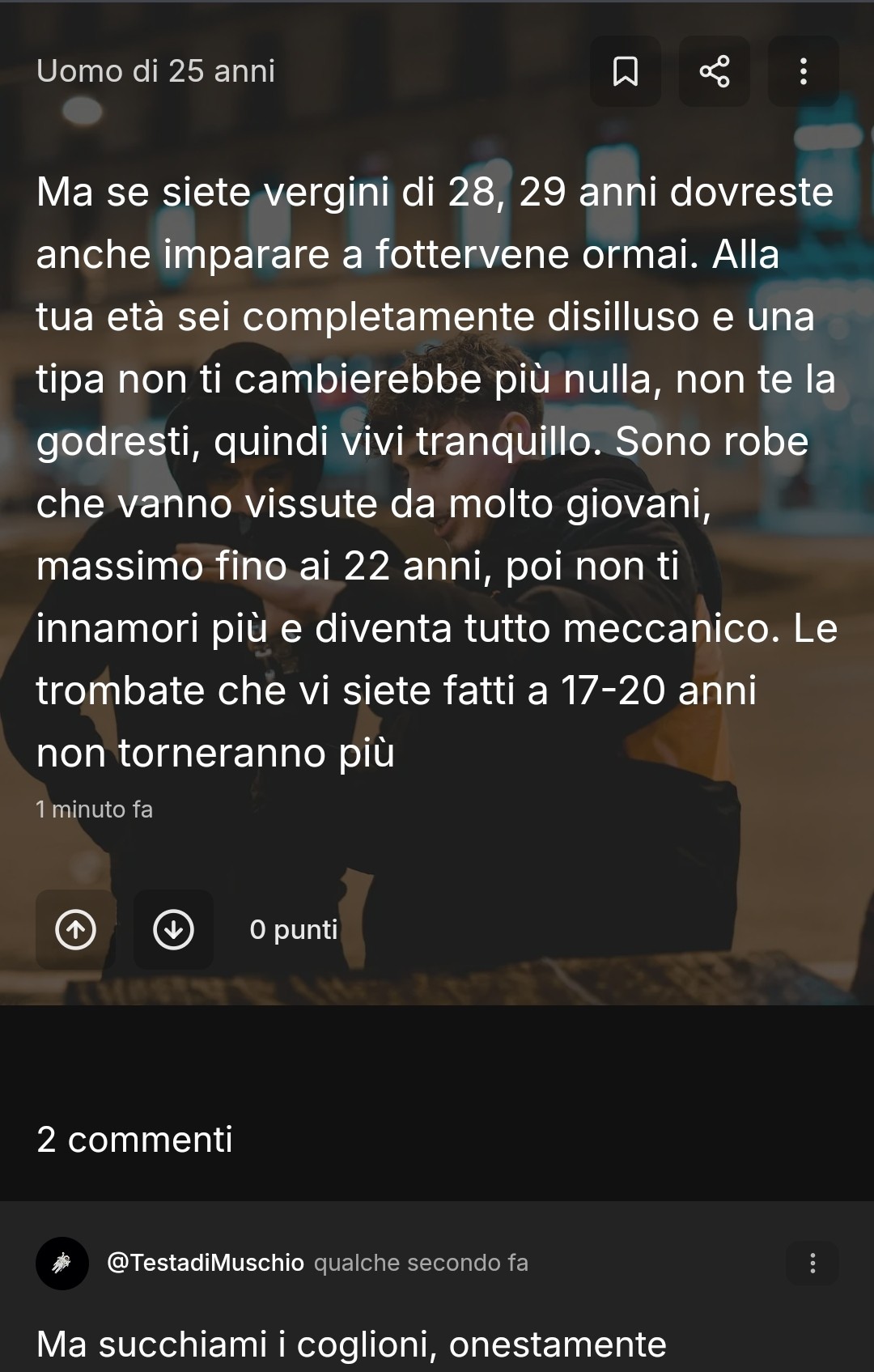
Task: Open options menu on TestadiMuschio's comment
Action: 812,1263
